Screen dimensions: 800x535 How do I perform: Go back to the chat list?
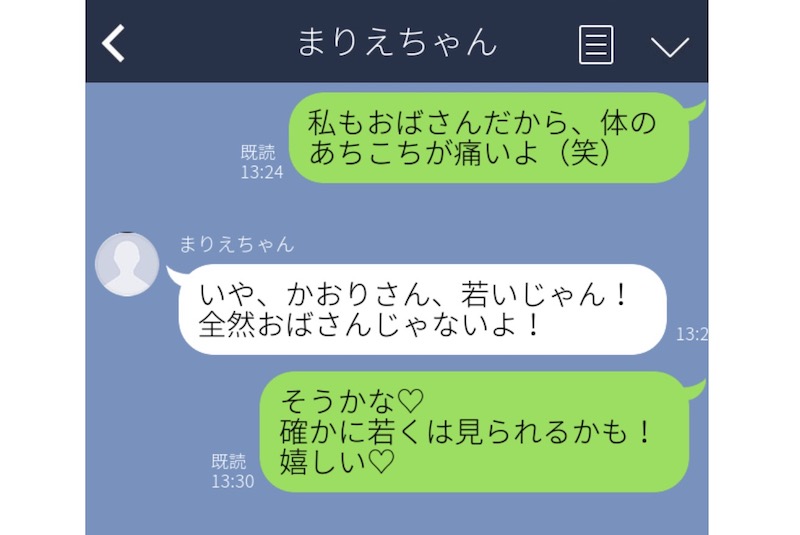[x=115, y=43]
